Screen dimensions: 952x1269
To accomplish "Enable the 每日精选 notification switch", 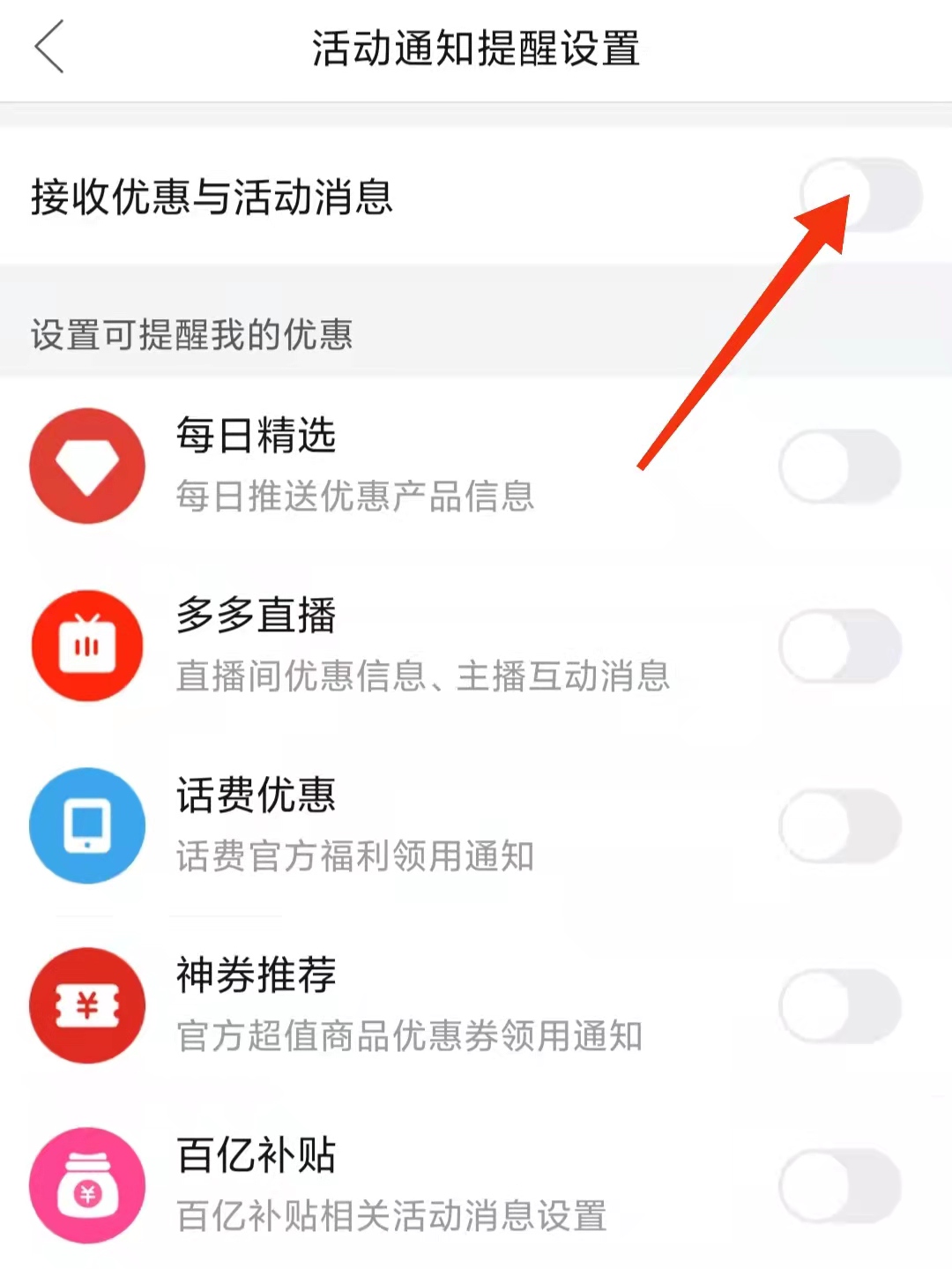I will coord(840,467).
